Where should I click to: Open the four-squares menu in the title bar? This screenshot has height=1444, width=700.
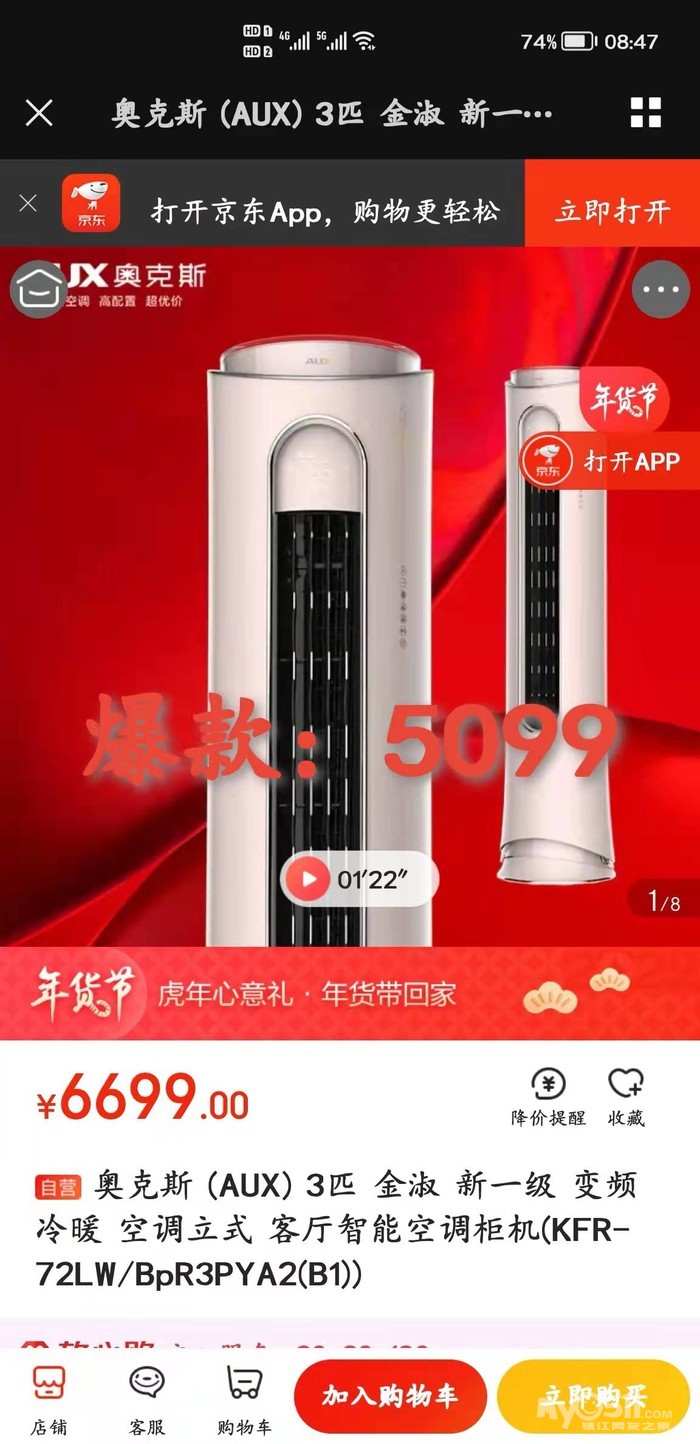646,113
